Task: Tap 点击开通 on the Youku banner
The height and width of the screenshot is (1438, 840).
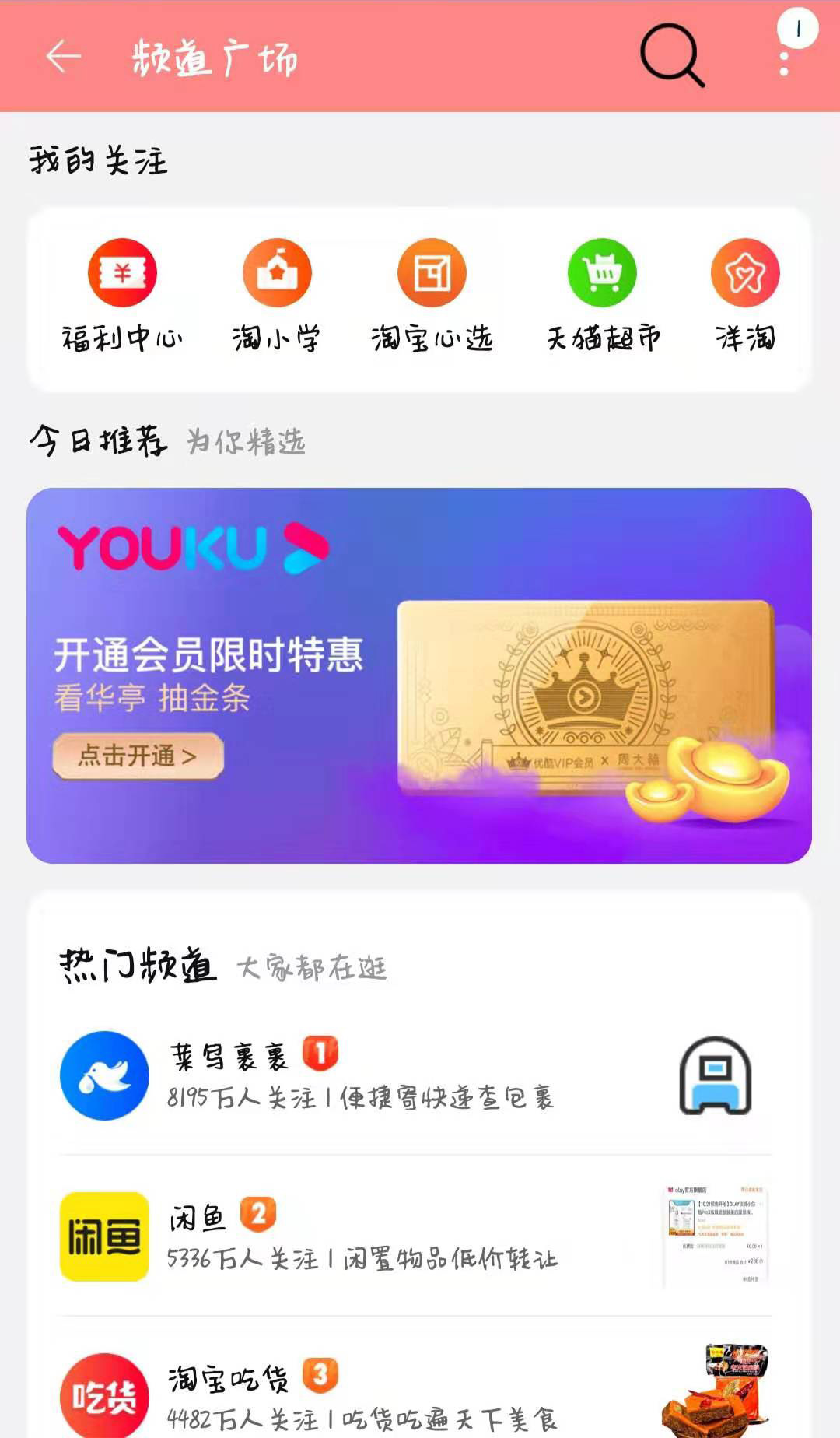Action: (137, 756)
